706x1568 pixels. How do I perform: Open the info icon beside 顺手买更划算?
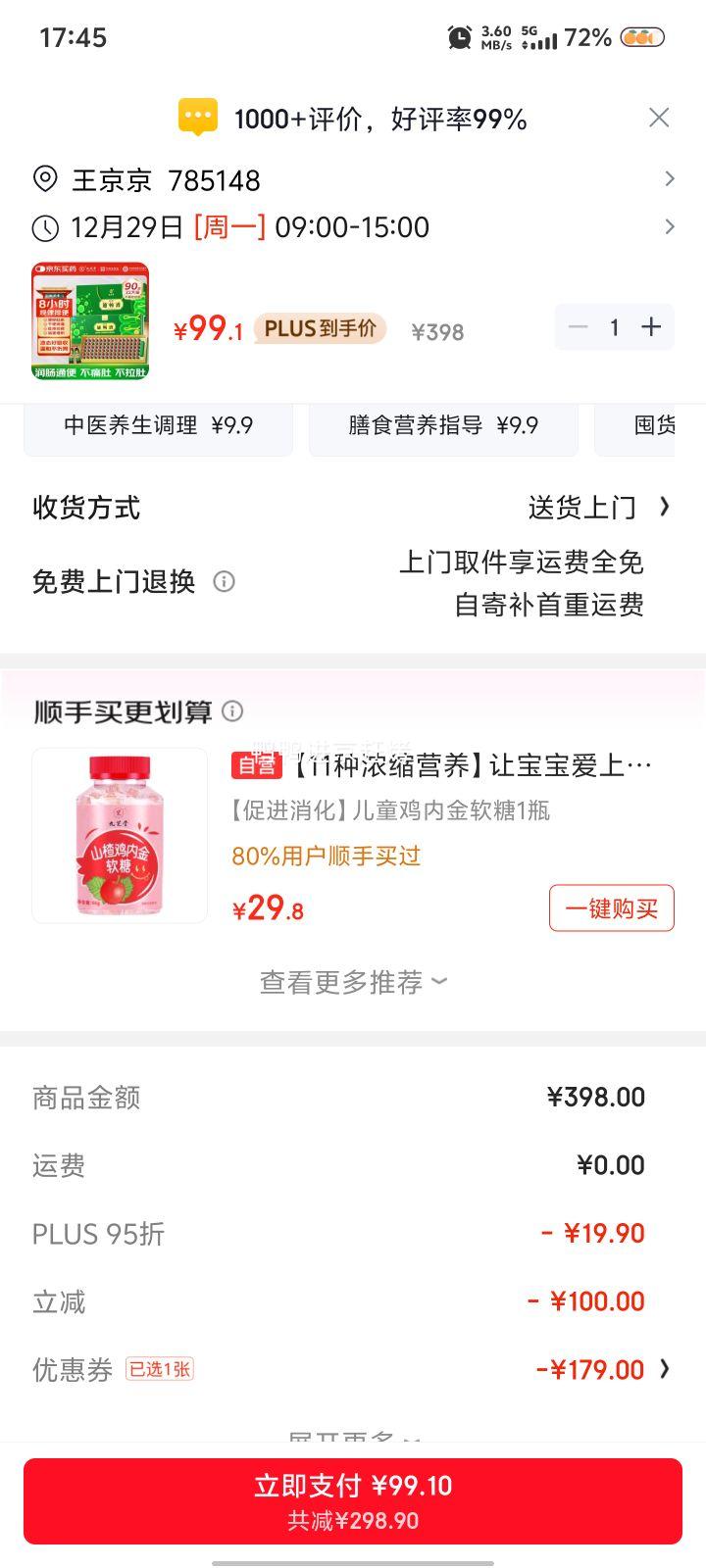click(233, 711)
